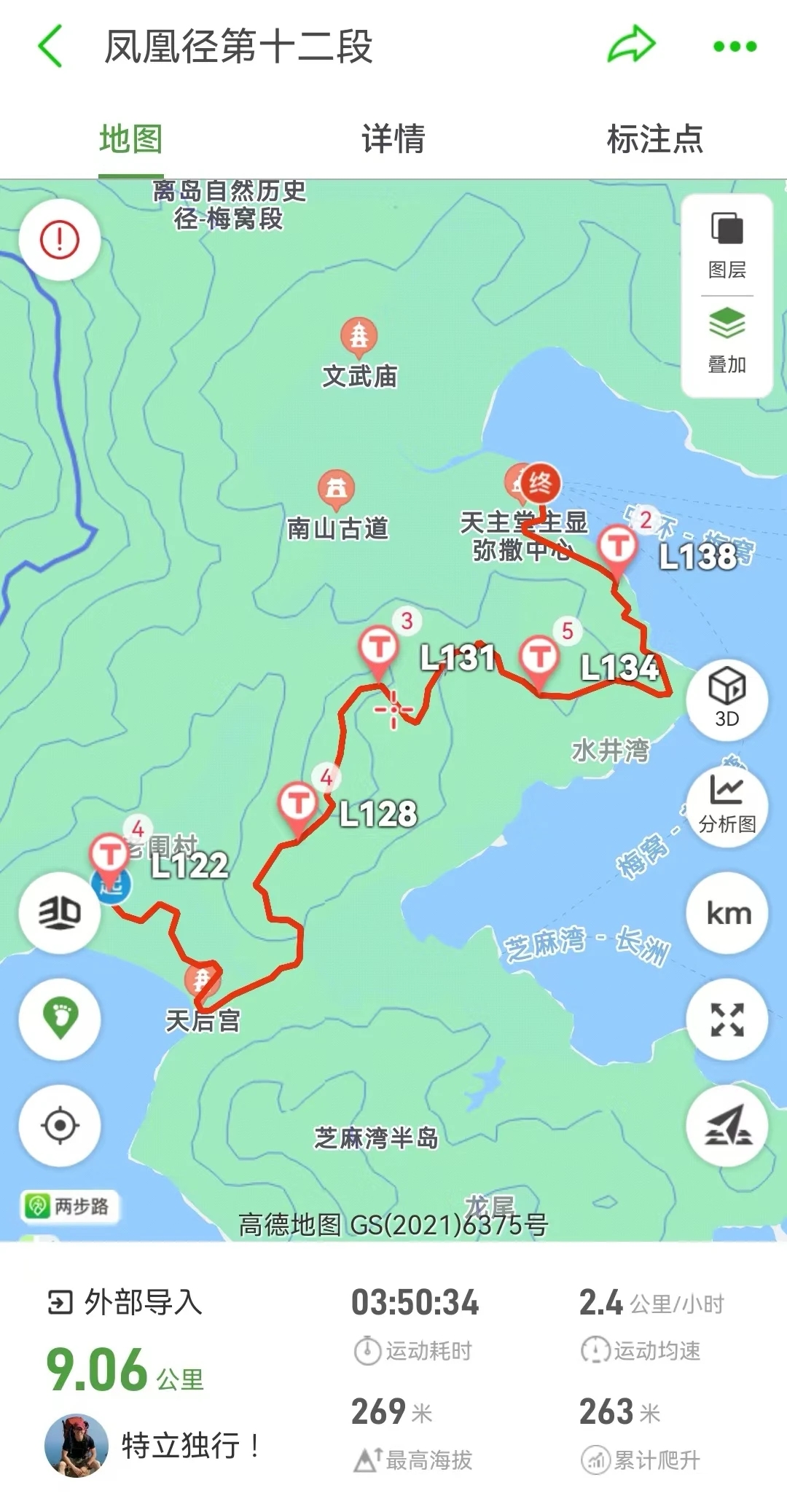
Task: Open the 分析图 elevation analysis chart
Action: pyautogui.click(x=726, y=804)
